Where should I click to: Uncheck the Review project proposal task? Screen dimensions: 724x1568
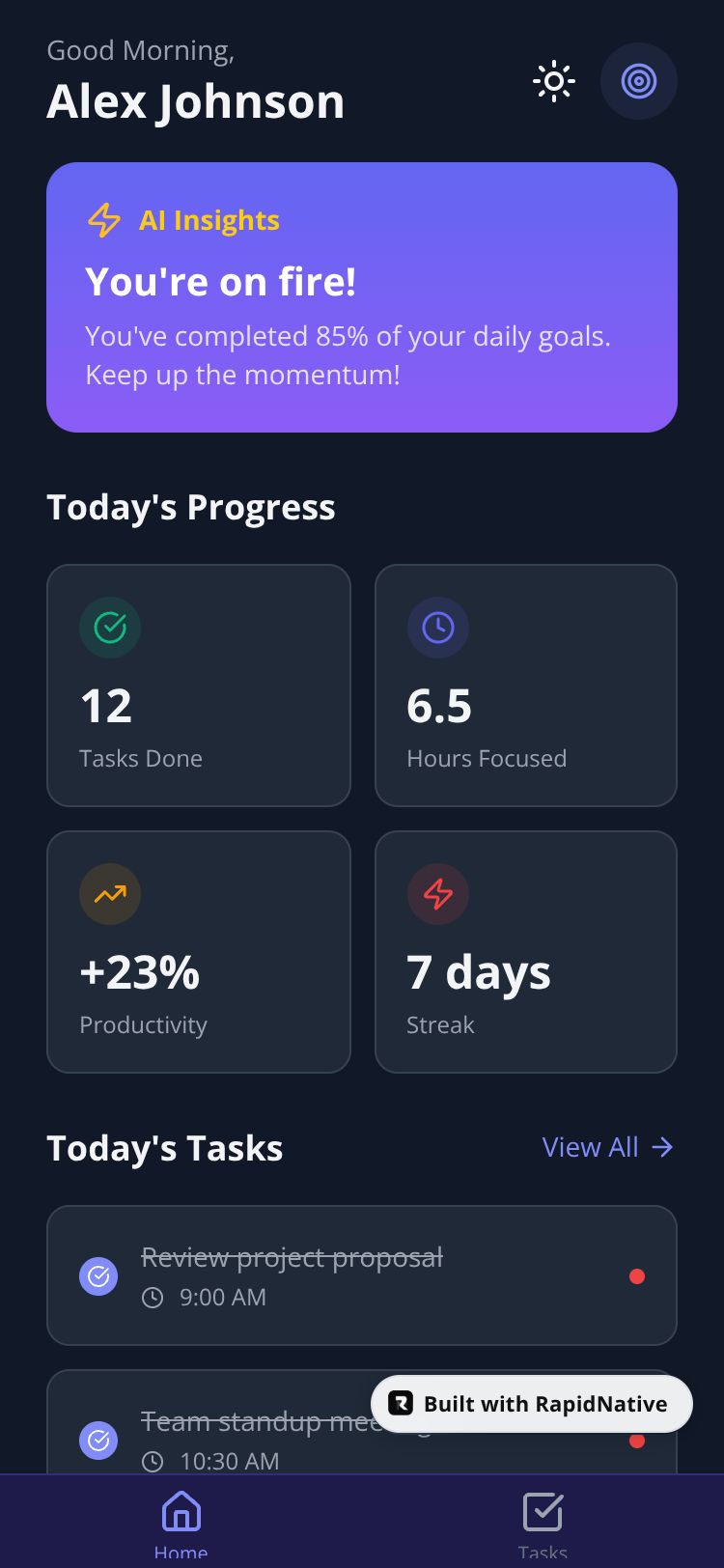pos(98,1276)
